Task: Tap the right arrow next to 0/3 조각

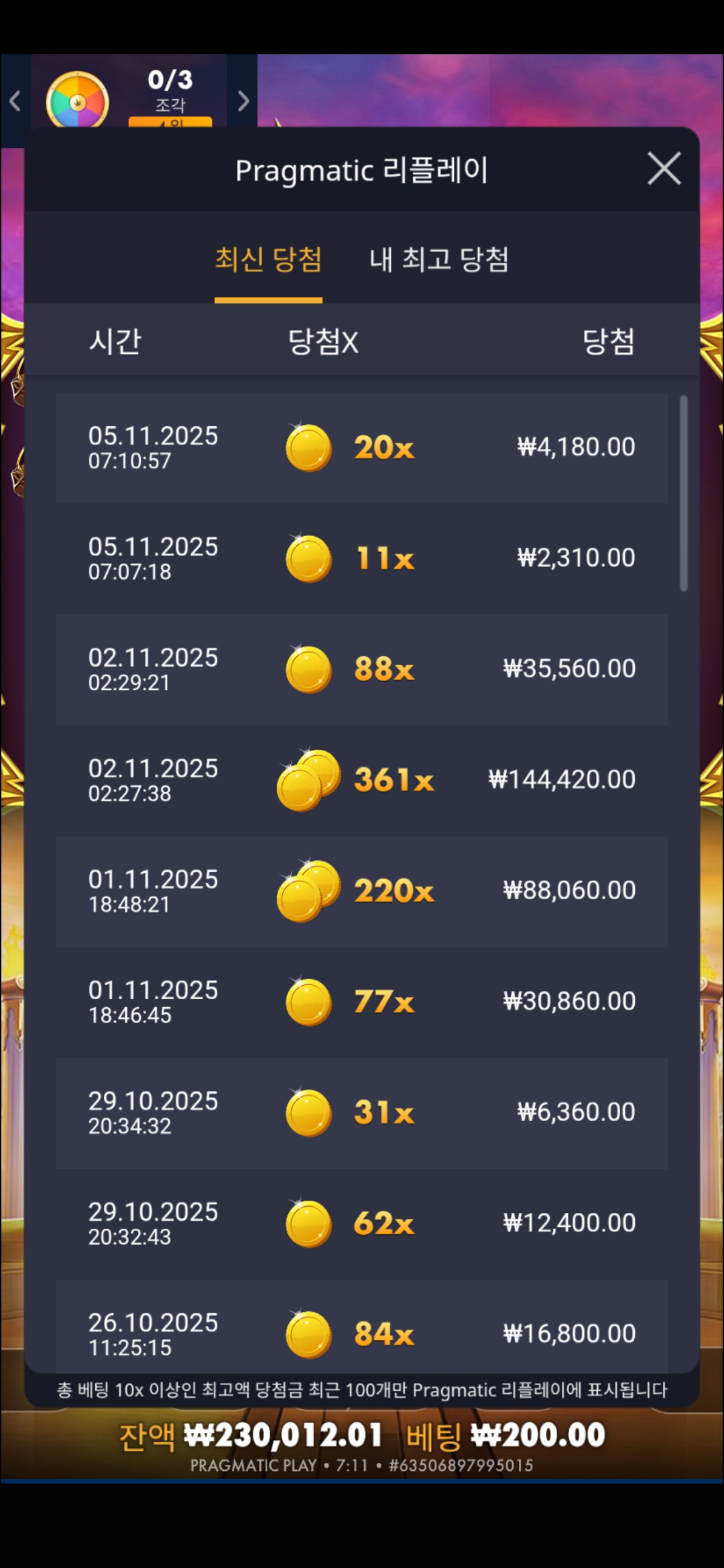Action: point(243,101)
